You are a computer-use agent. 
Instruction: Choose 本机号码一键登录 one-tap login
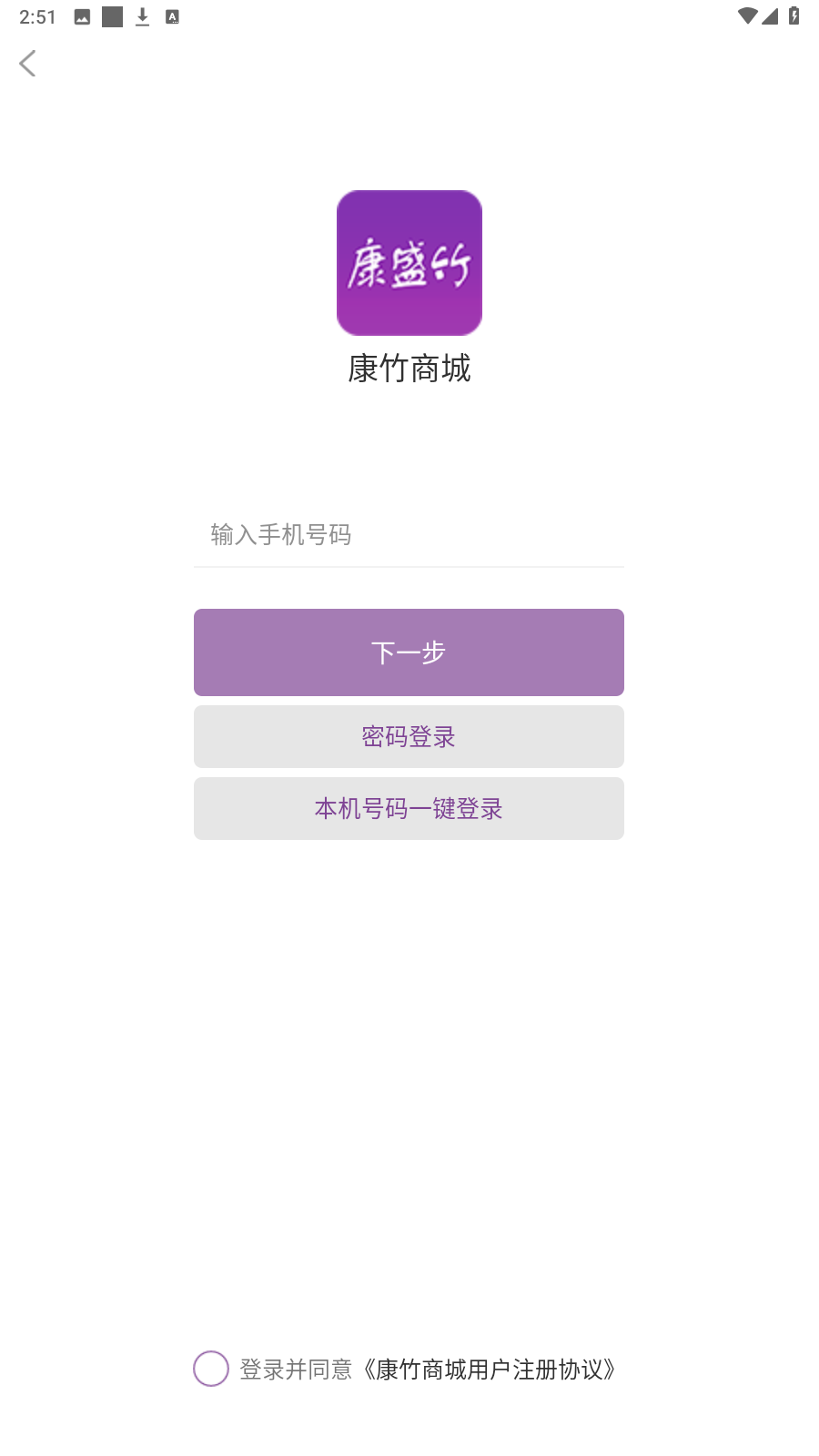tap(409, 808)
